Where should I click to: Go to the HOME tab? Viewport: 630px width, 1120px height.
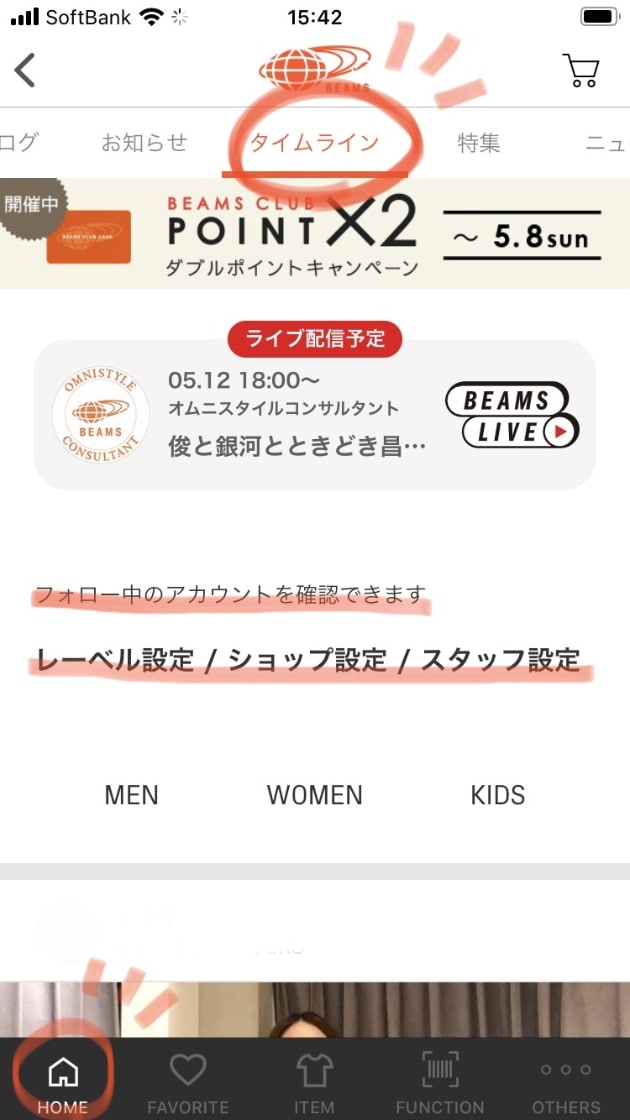62,1082
